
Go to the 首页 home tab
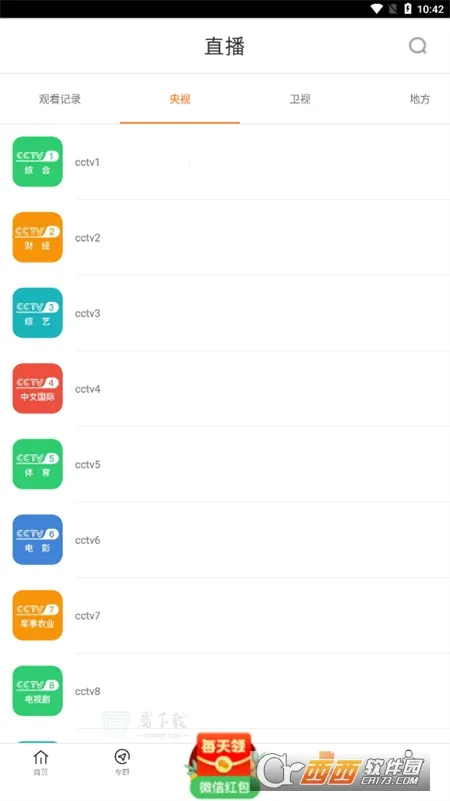[40, 763]
